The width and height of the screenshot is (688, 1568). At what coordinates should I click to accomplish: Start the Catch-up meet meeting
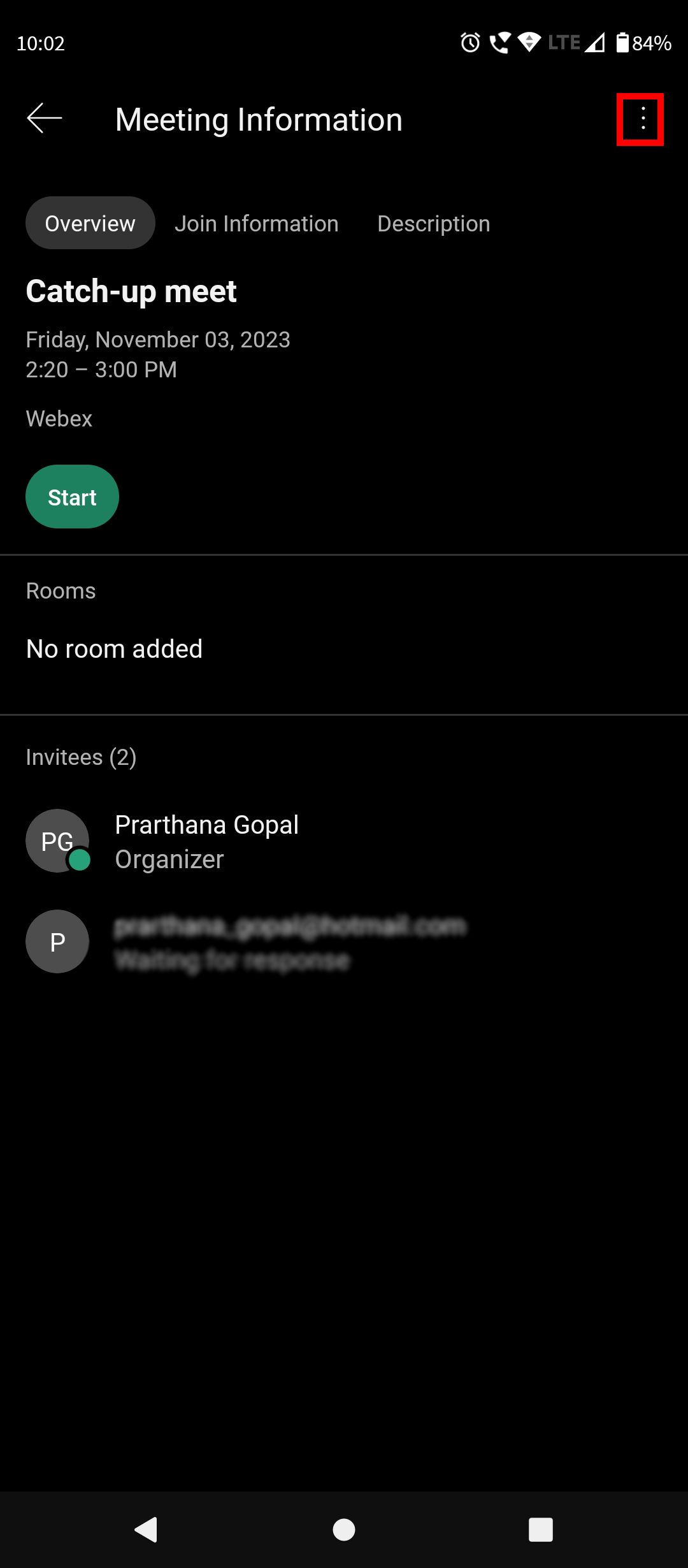pyautogui.click(x=72, y=497)
